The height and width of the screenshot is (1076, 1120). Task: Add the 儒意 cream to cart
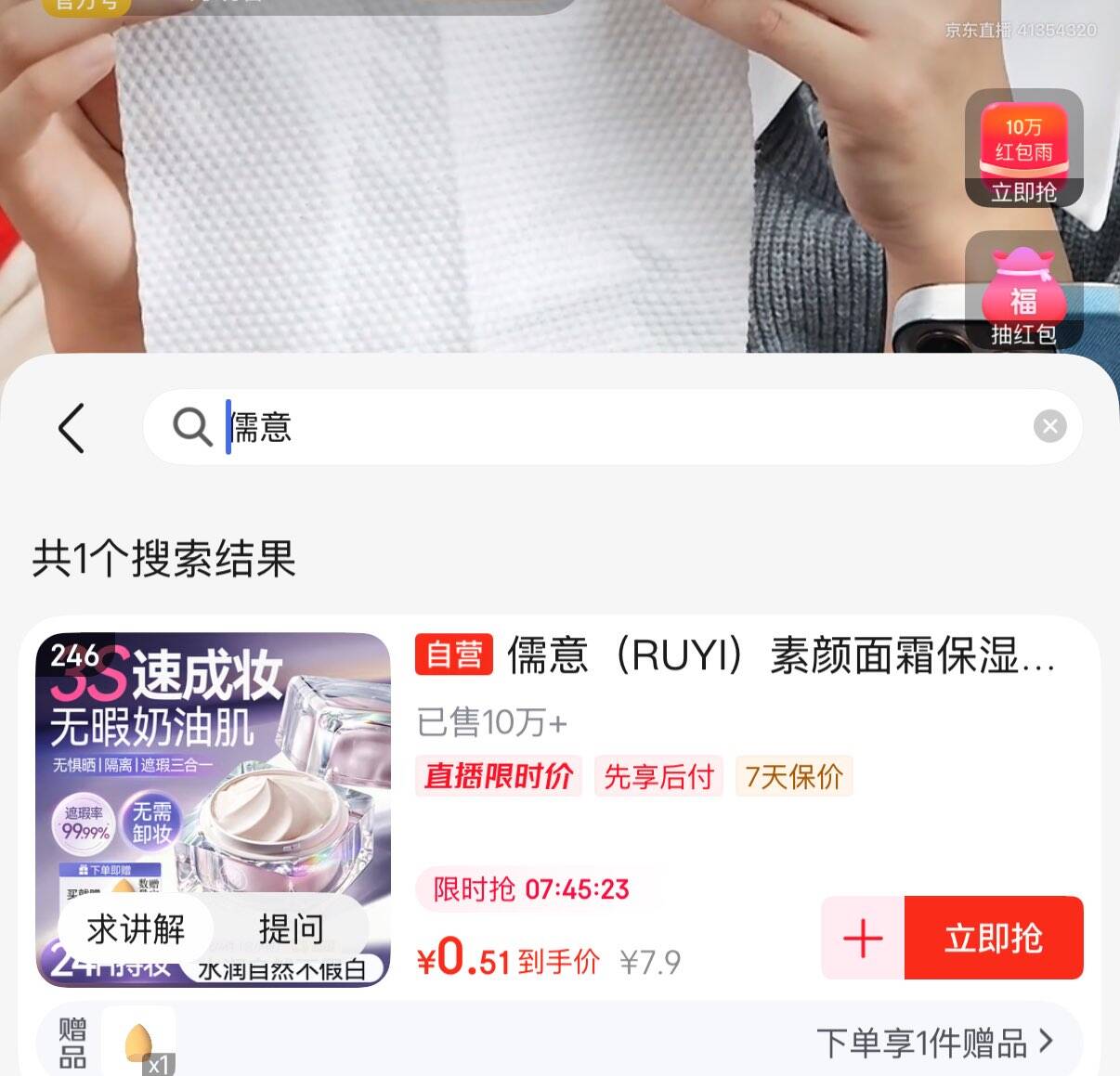click(x=863, y=938)
